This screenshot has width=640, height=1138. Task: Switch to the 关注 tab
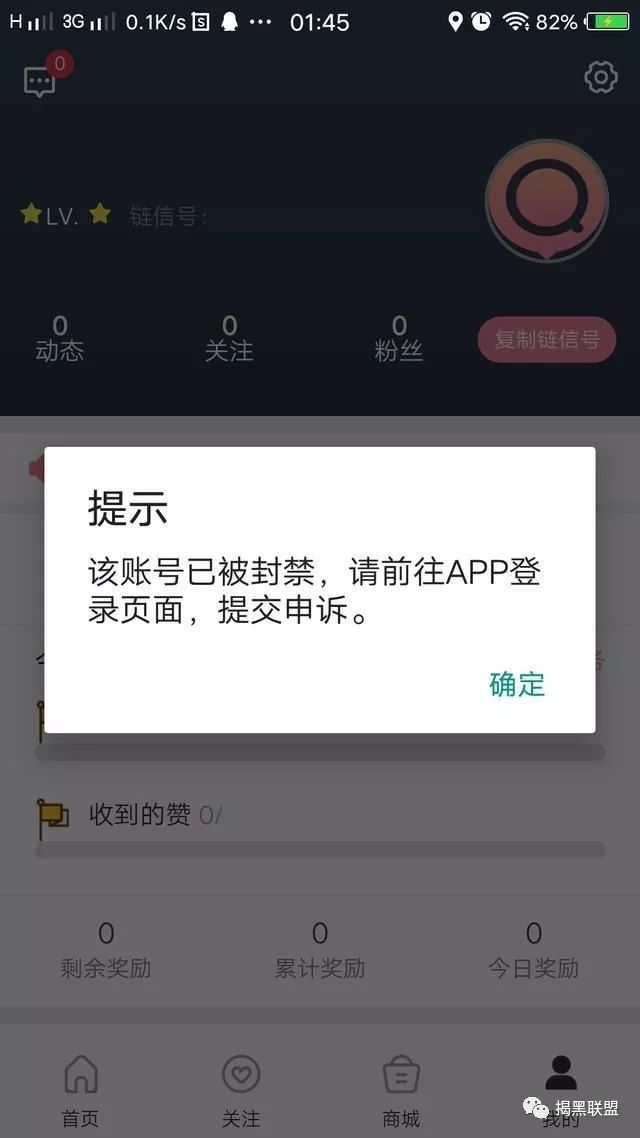click(241, 1090)
